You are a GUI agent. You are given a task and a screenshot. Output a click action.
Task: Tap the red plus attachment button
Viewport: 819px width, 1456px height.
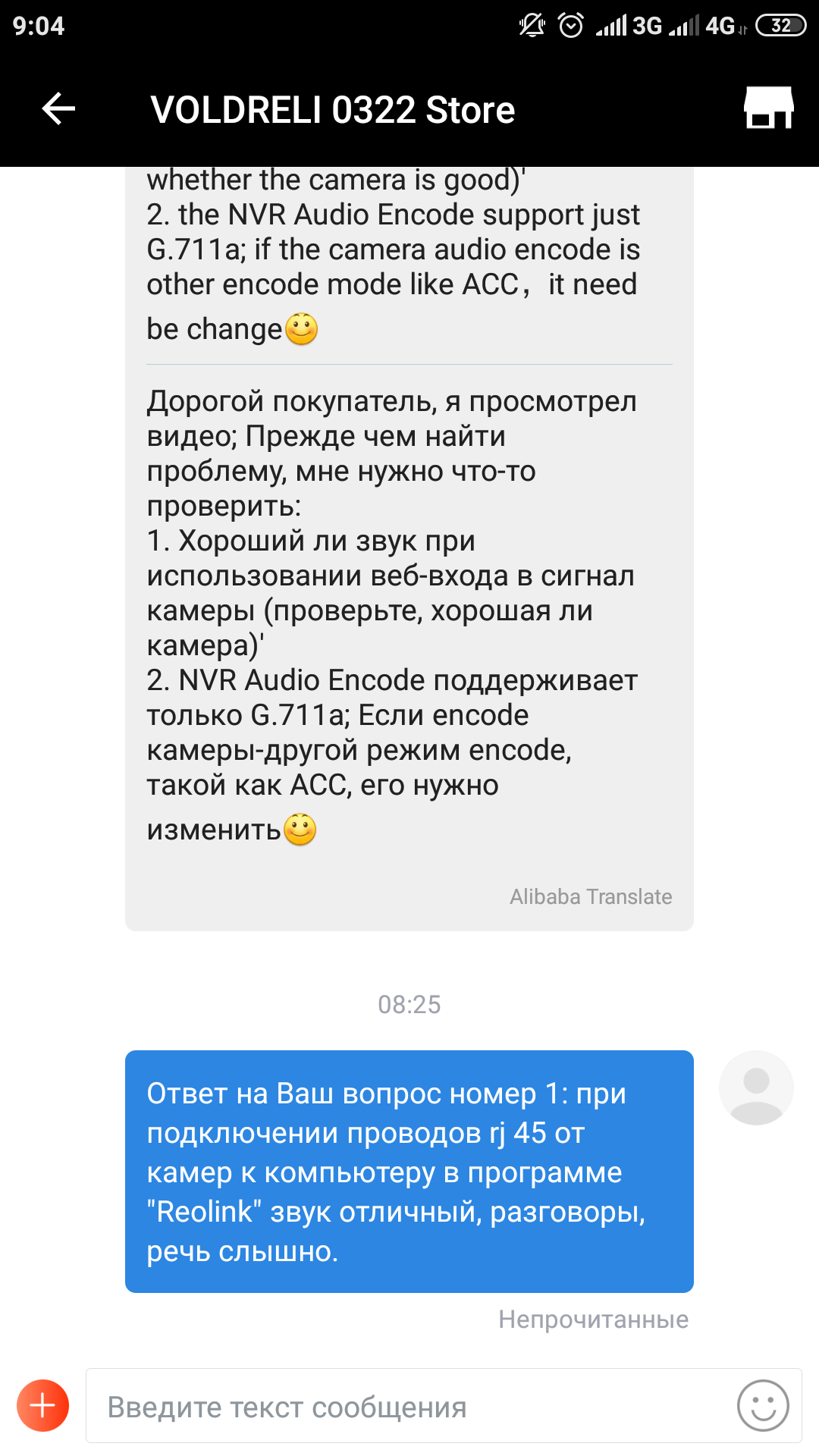tap(43, 1405)
